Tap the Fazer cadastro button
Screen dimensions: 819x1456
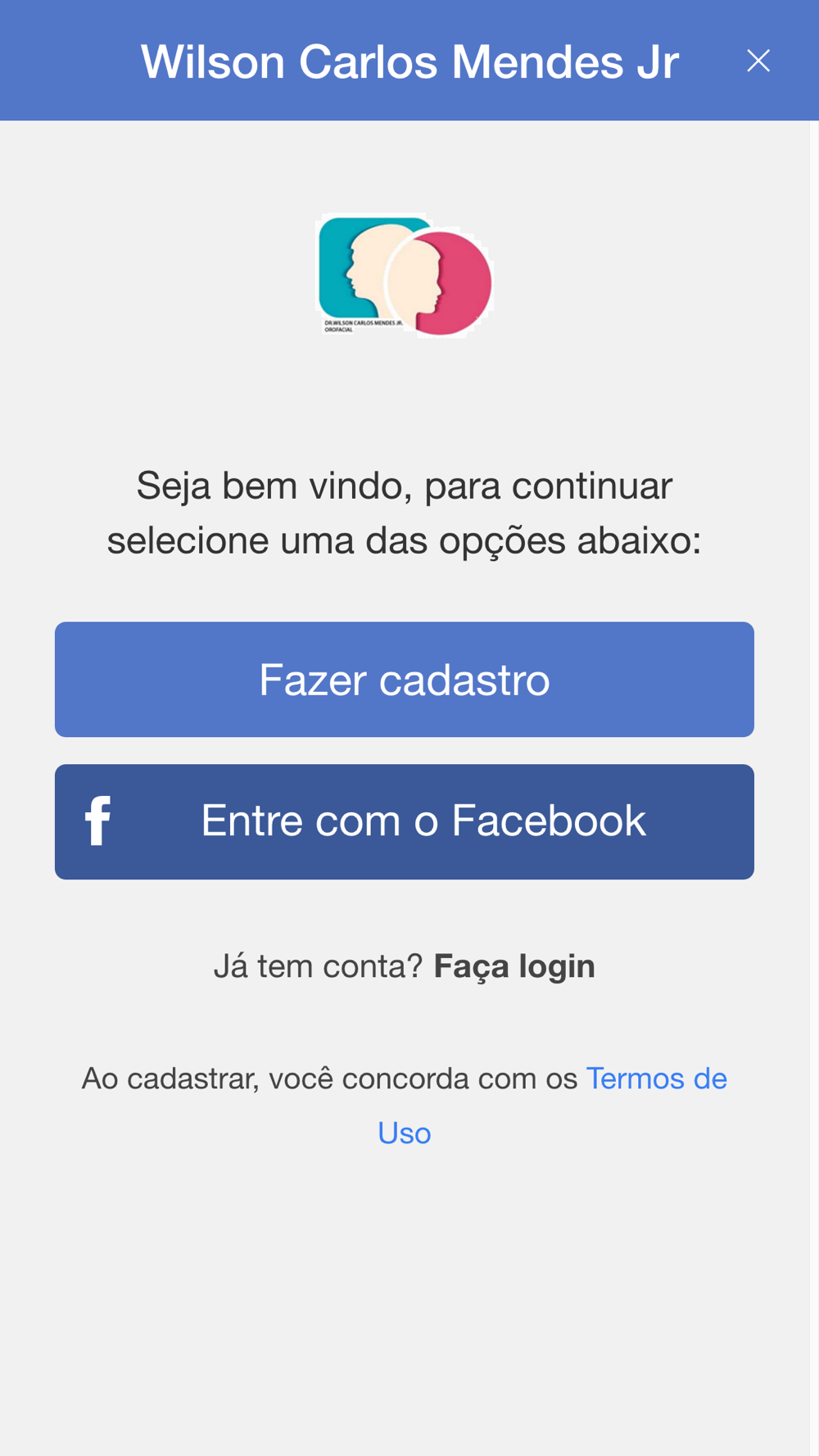[x=405, y=679]
